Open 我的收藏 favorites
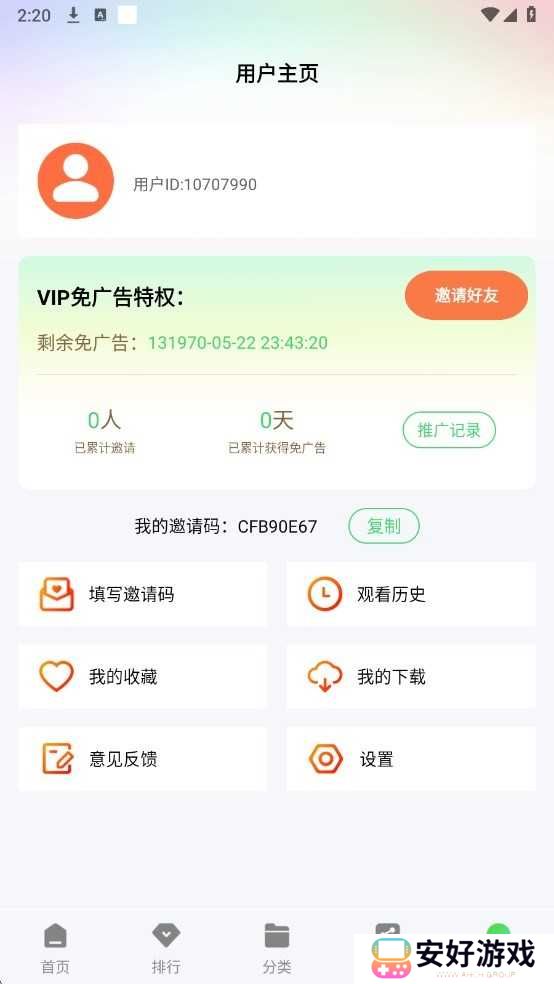 [143, 676]
